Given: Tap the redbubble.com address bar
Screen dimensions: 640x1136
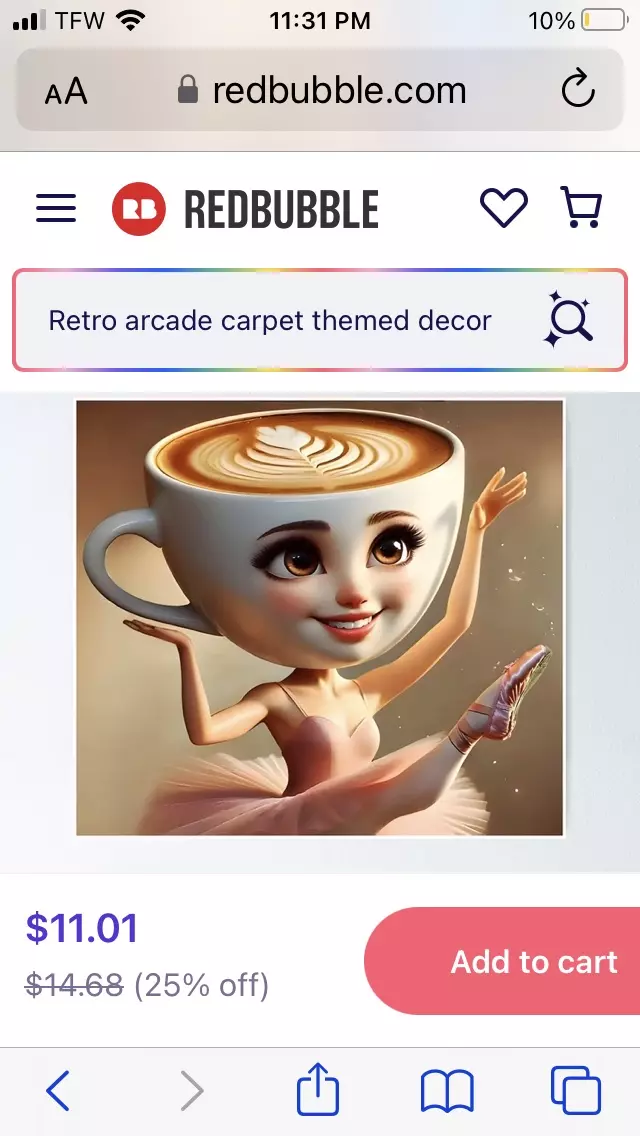Looking at the screenshot, I should [x=322, y=91].
